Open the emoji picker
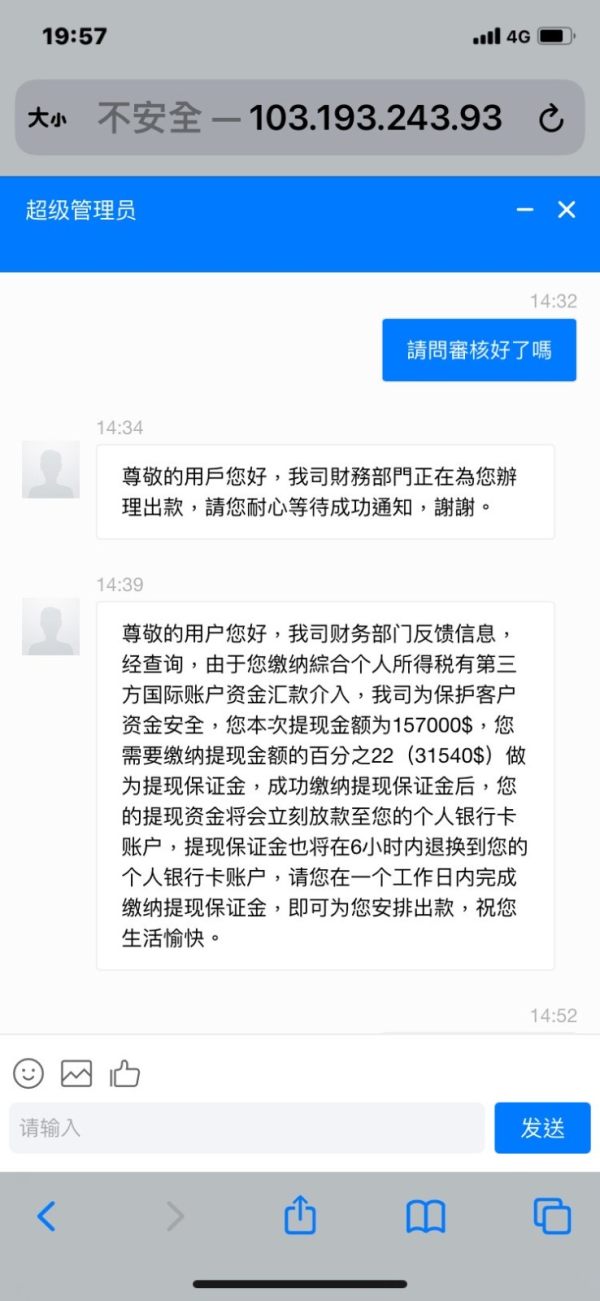 28,1073
